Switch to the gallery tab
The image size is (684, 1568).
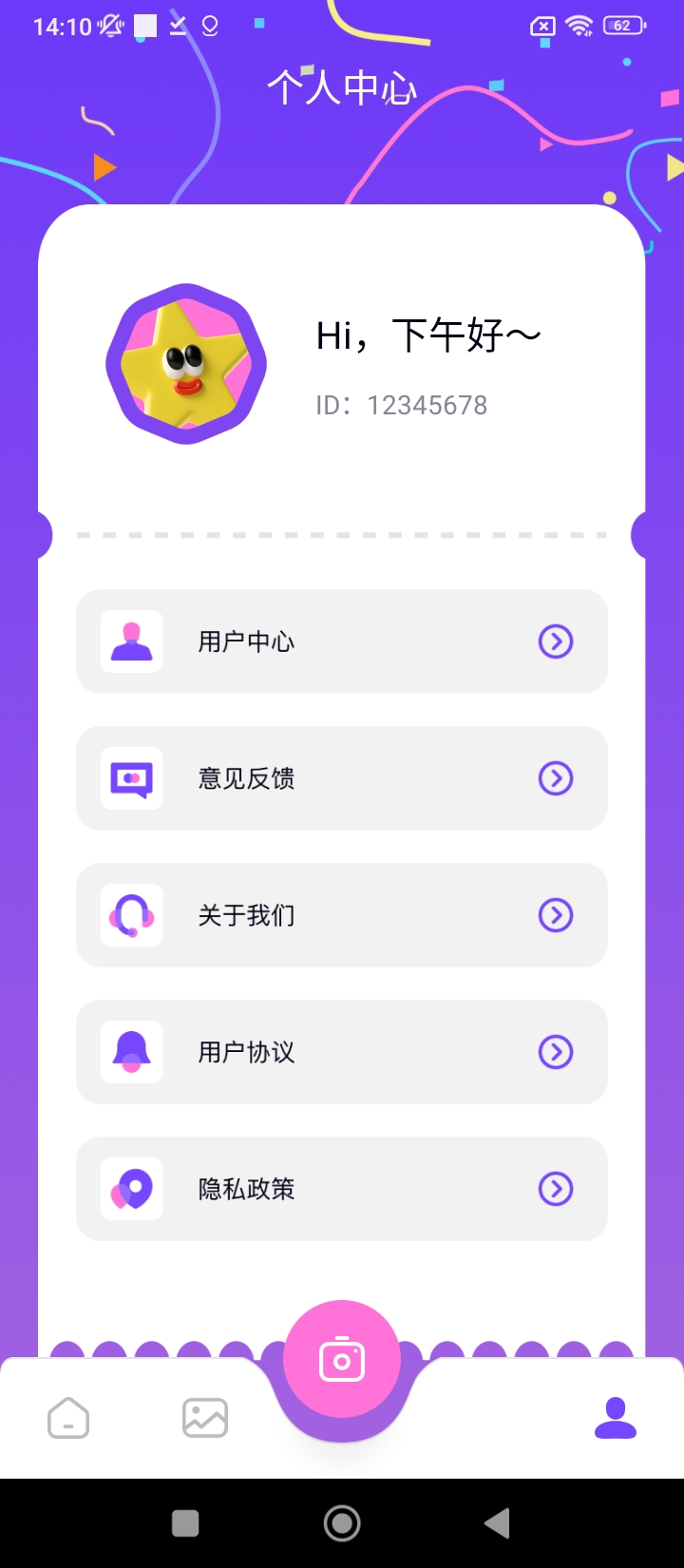coord(205,1418)
